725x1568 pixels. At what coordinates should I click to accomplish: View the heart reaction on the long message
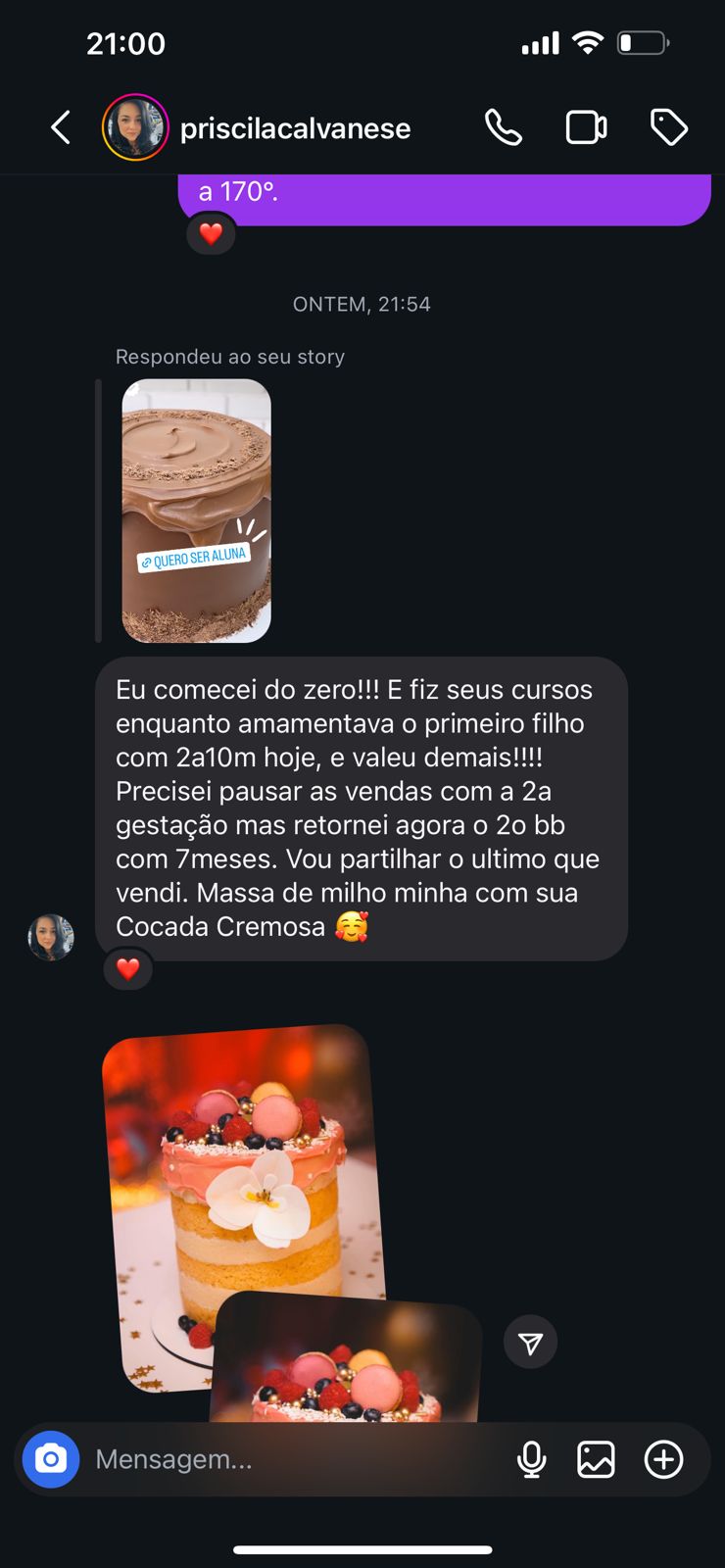[x=128, y=969]
